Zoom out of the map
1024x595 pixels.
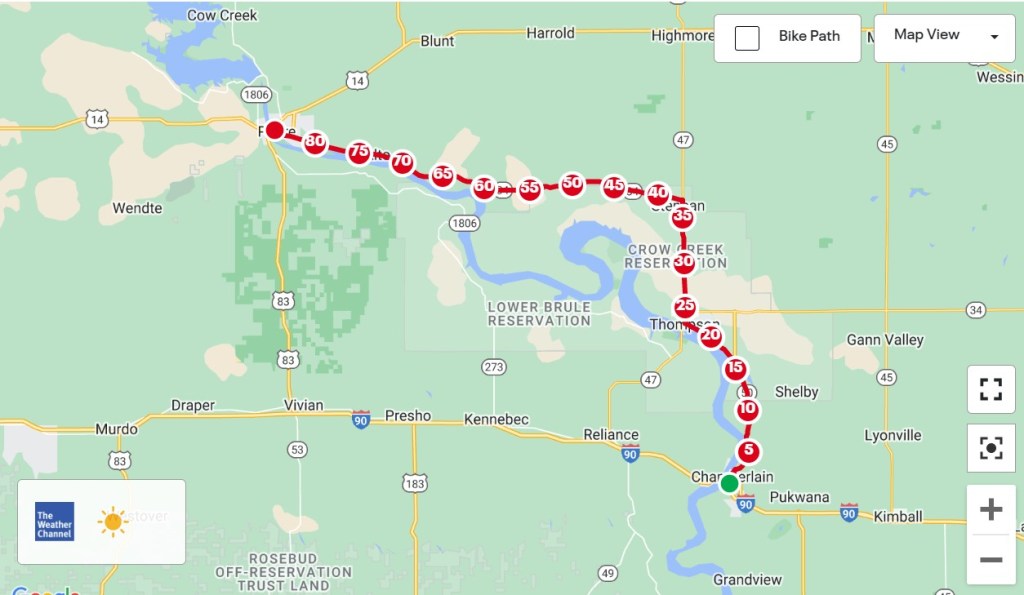coord(990,559)
